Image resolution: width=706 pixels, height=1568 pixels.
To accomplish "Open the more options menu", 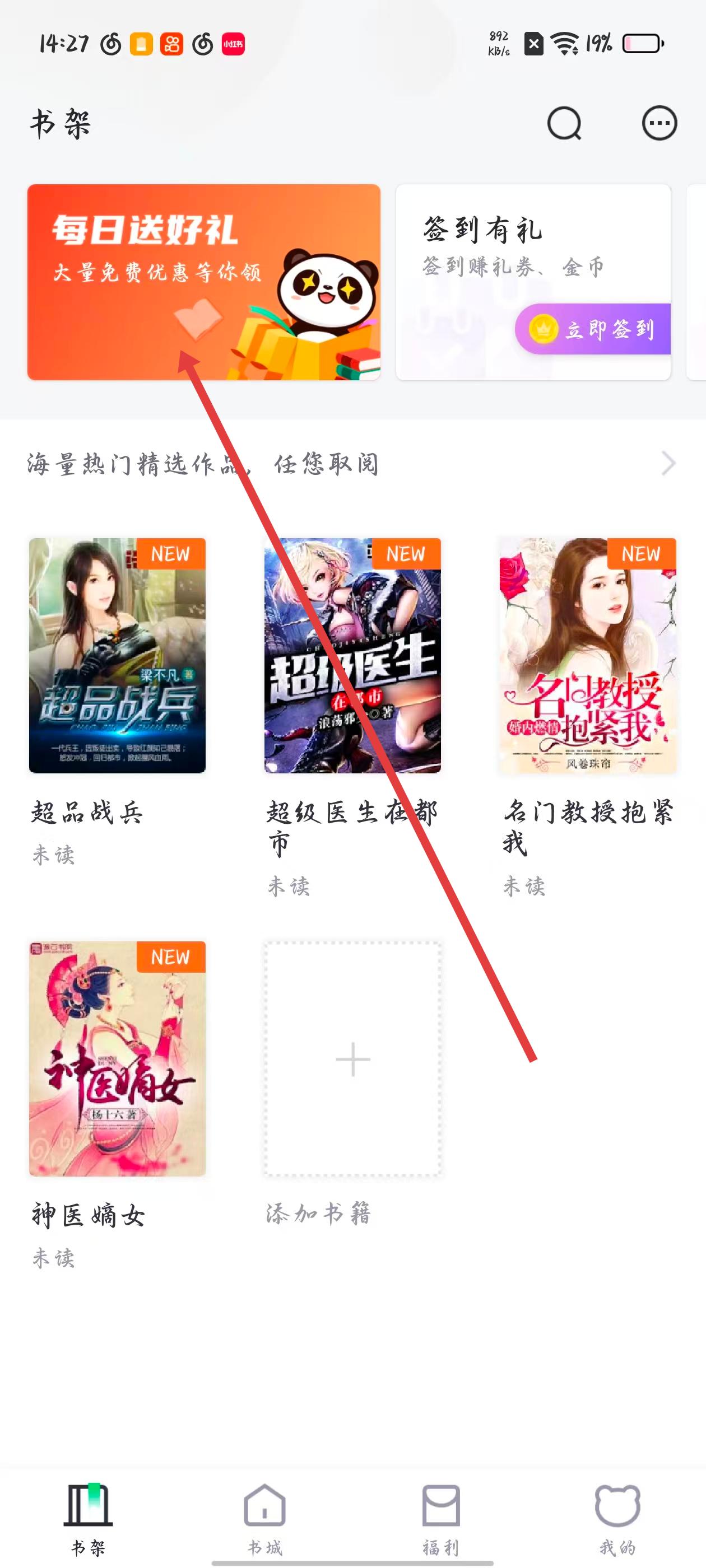I will [659, 124].
